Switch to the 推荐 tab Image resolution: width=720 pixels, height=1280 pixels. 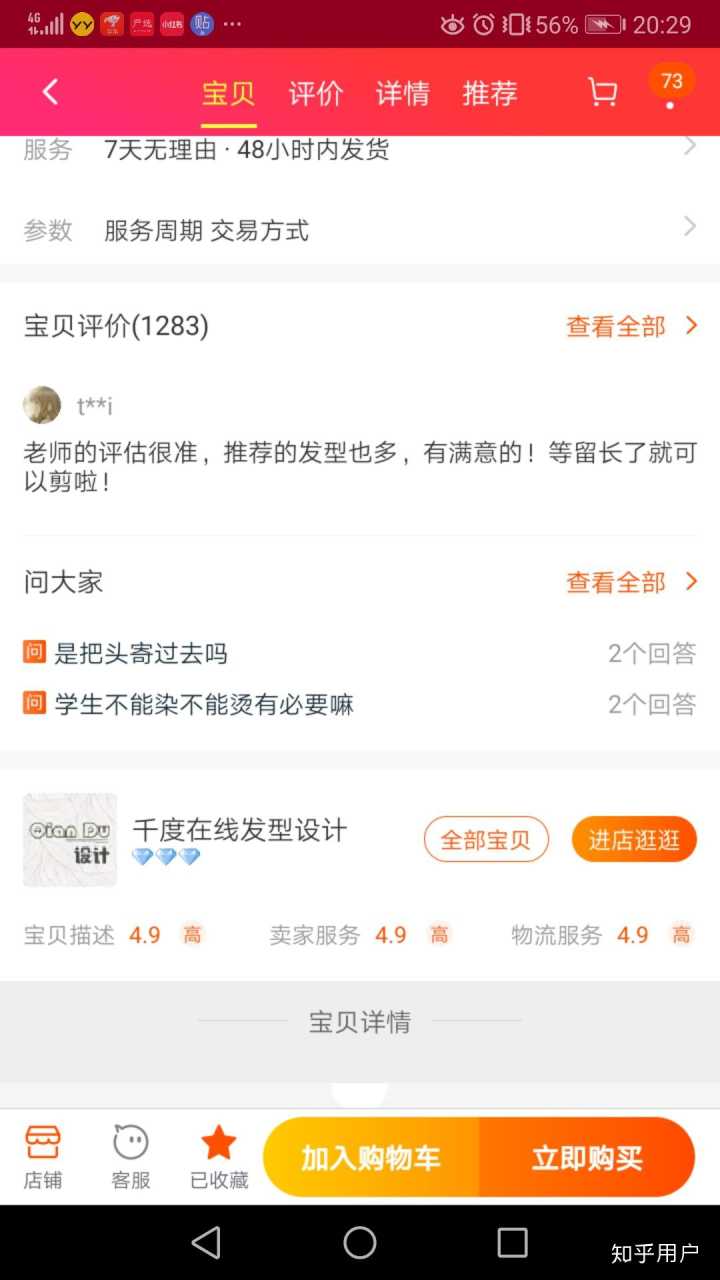(490, 93)
